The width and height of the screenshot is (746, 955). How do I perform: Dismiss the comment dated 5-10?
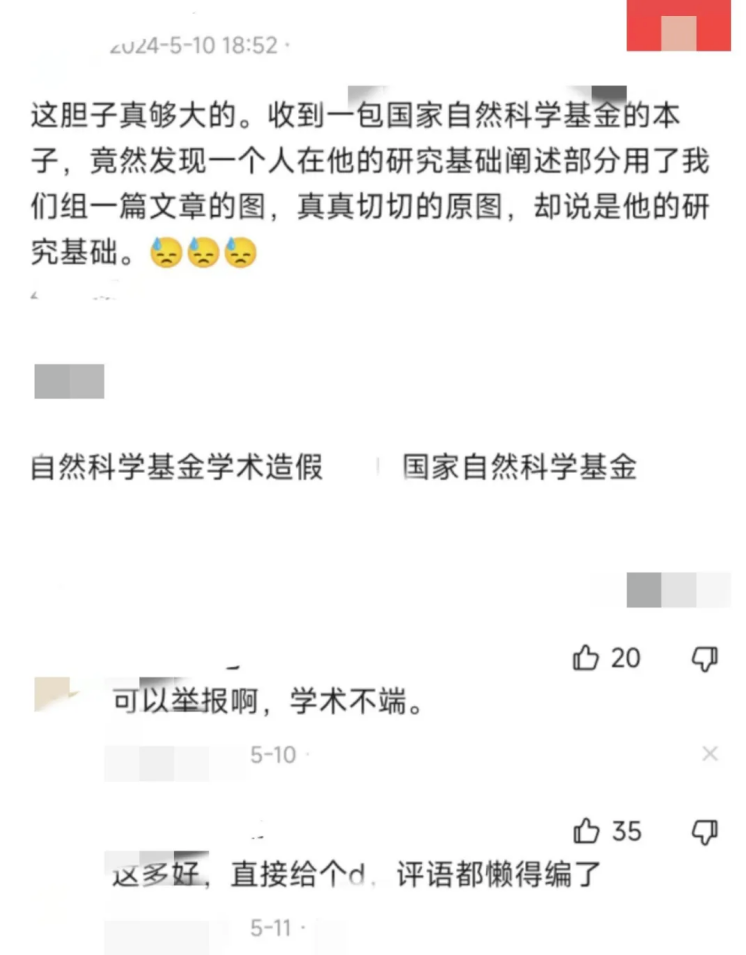[710, 754]
